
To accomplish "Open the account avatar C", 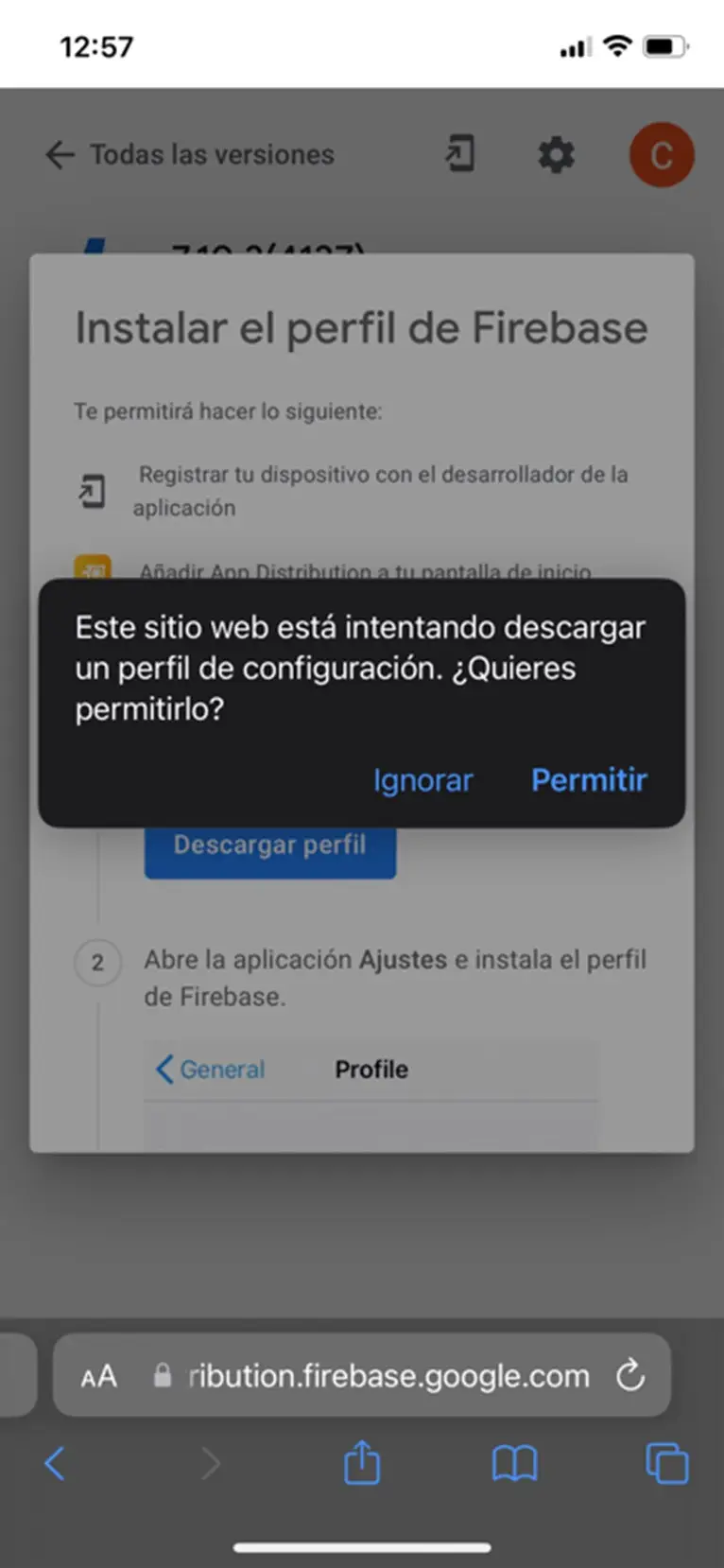I will coord(662,155).
